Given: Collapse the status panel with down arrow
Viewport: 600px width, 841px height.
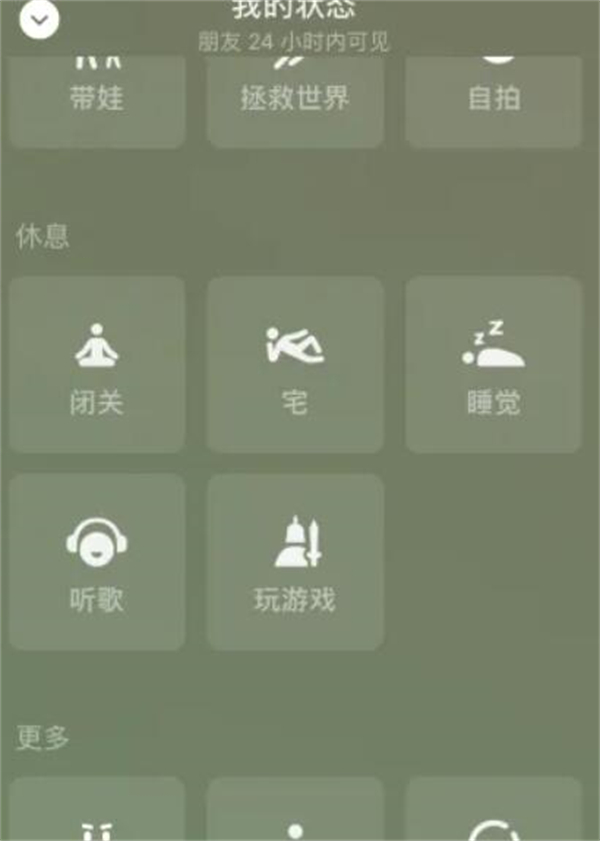Looking at the screenshot, I should (x=40, y=18).
